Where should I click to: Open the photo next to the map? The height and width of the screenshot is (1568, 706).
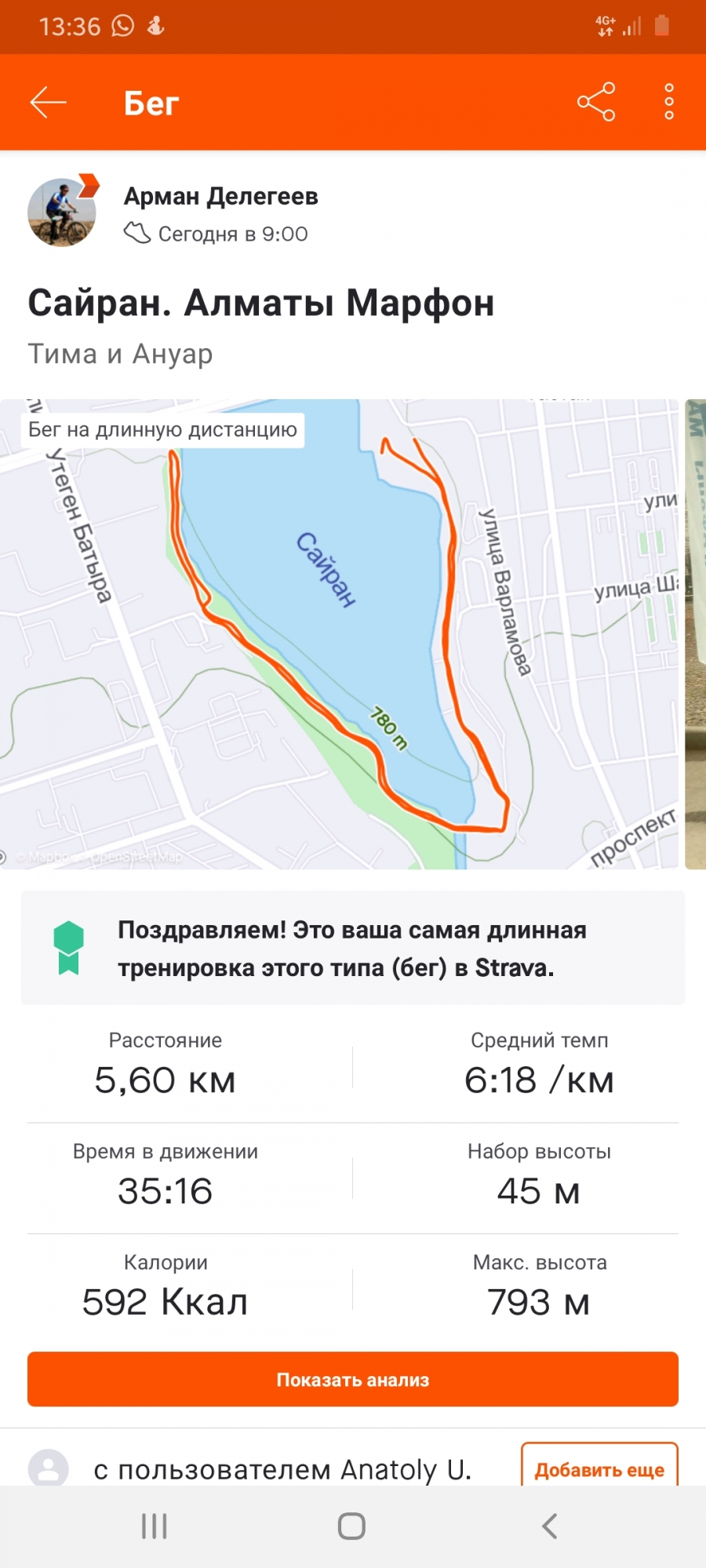pos(695,633)
